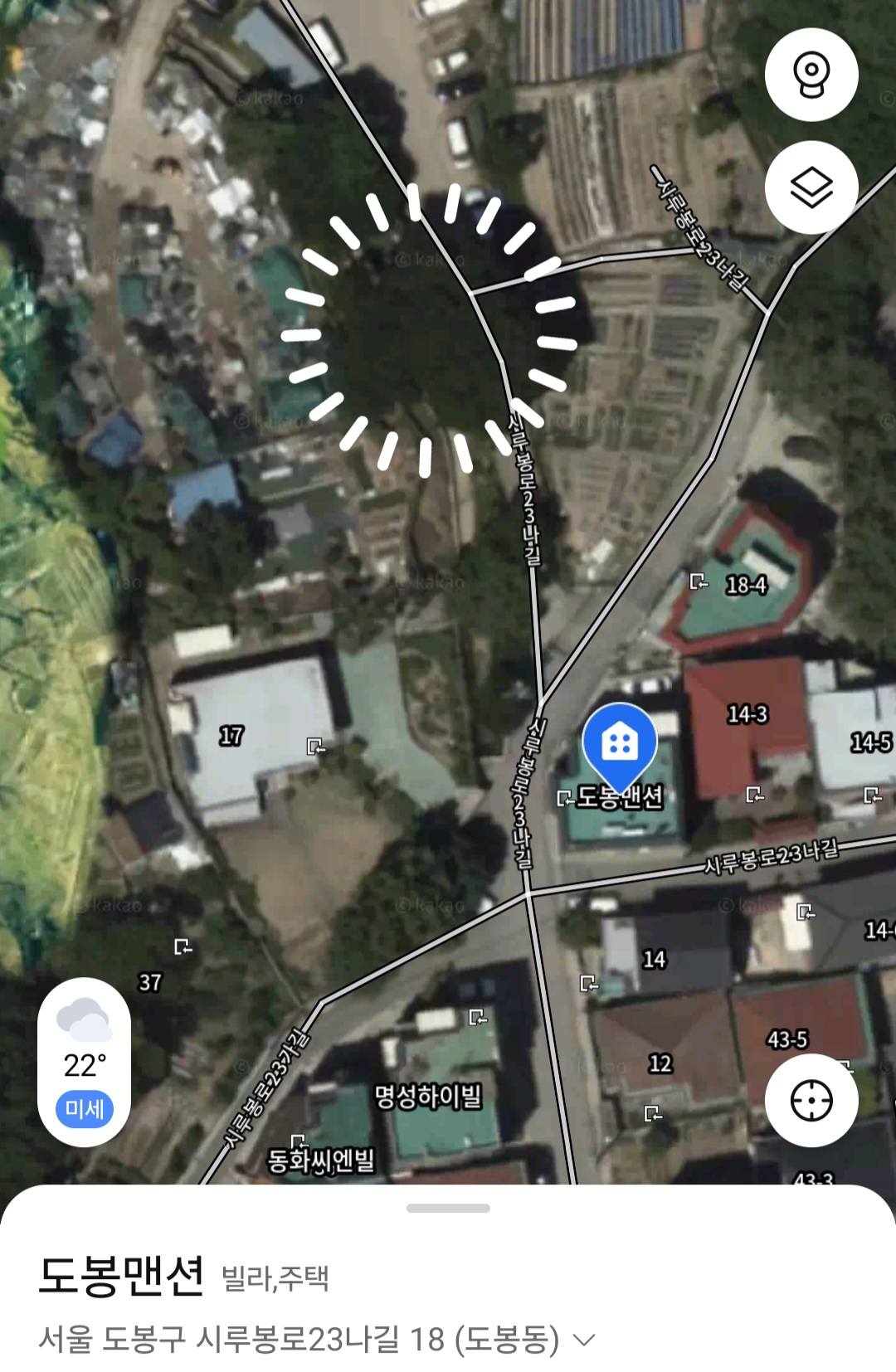Open the 22° weather and fine-dust widget
Screen dimensions: 896x1372
[x=85, y=1063]
